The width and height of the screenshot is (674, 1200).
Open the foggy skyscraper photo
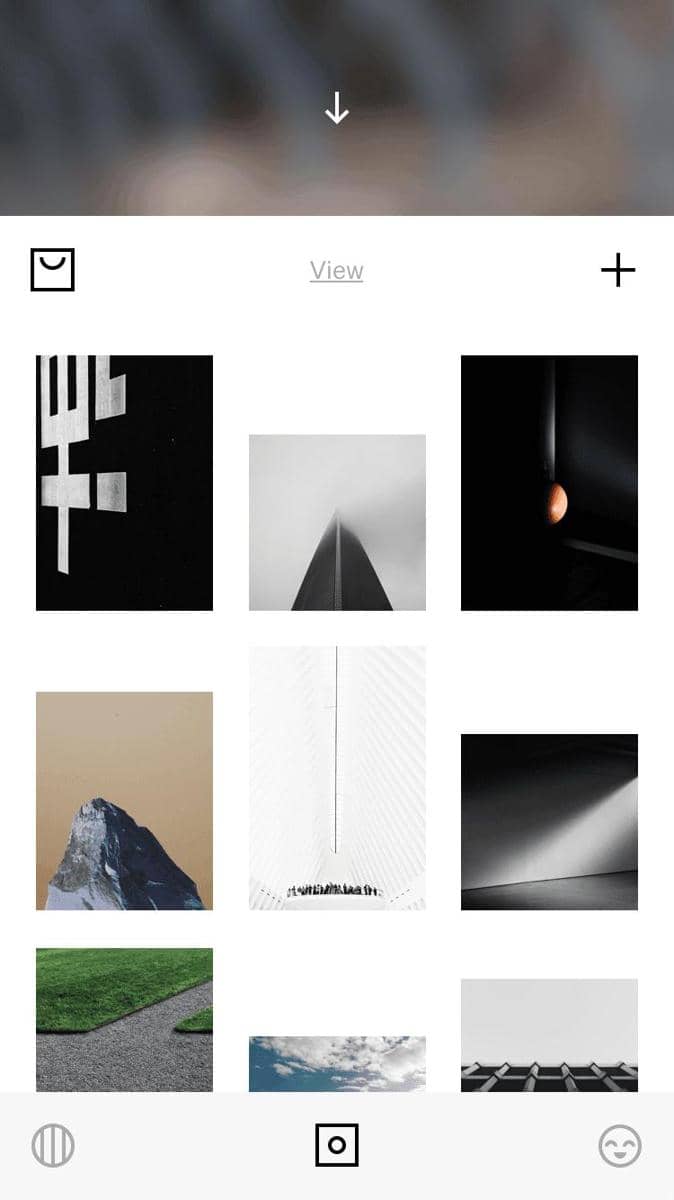[x=337, y=522]
